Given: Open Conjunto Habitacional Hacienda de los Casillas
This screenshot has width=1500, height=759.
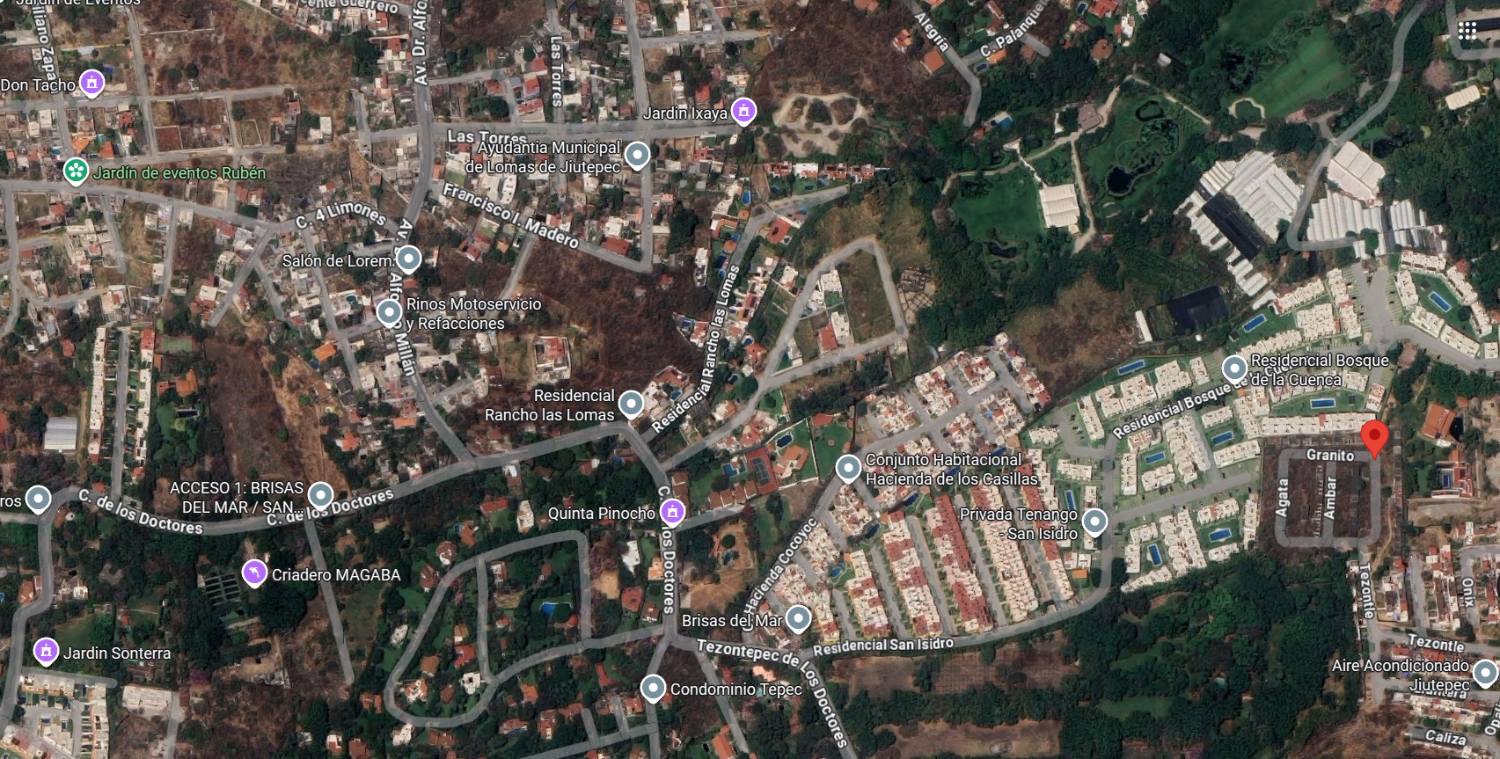Looking at the screenshot, I should 848,467.
